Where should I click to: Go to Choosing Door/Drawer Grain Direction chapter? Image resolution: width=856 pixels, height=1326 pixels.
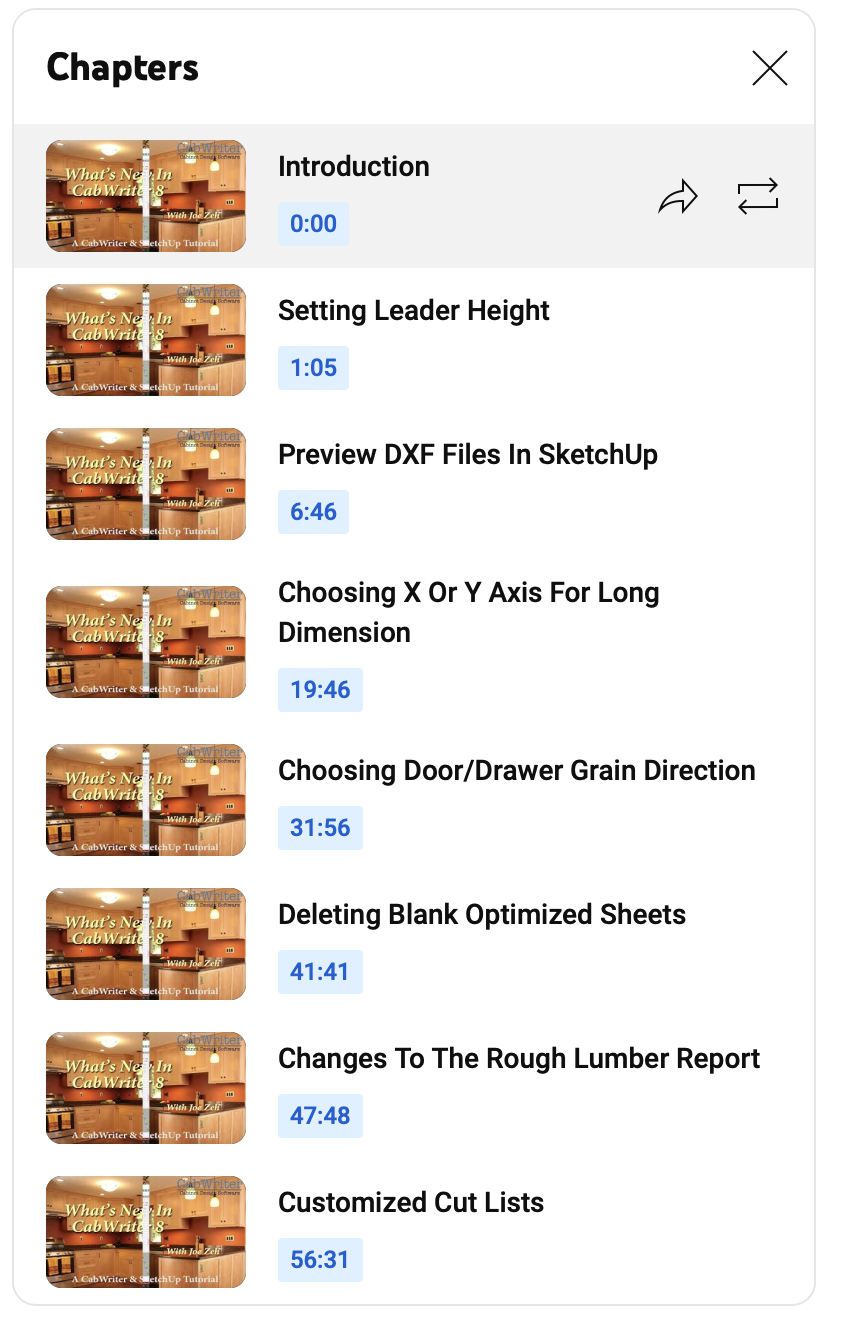tap(516, 771)
